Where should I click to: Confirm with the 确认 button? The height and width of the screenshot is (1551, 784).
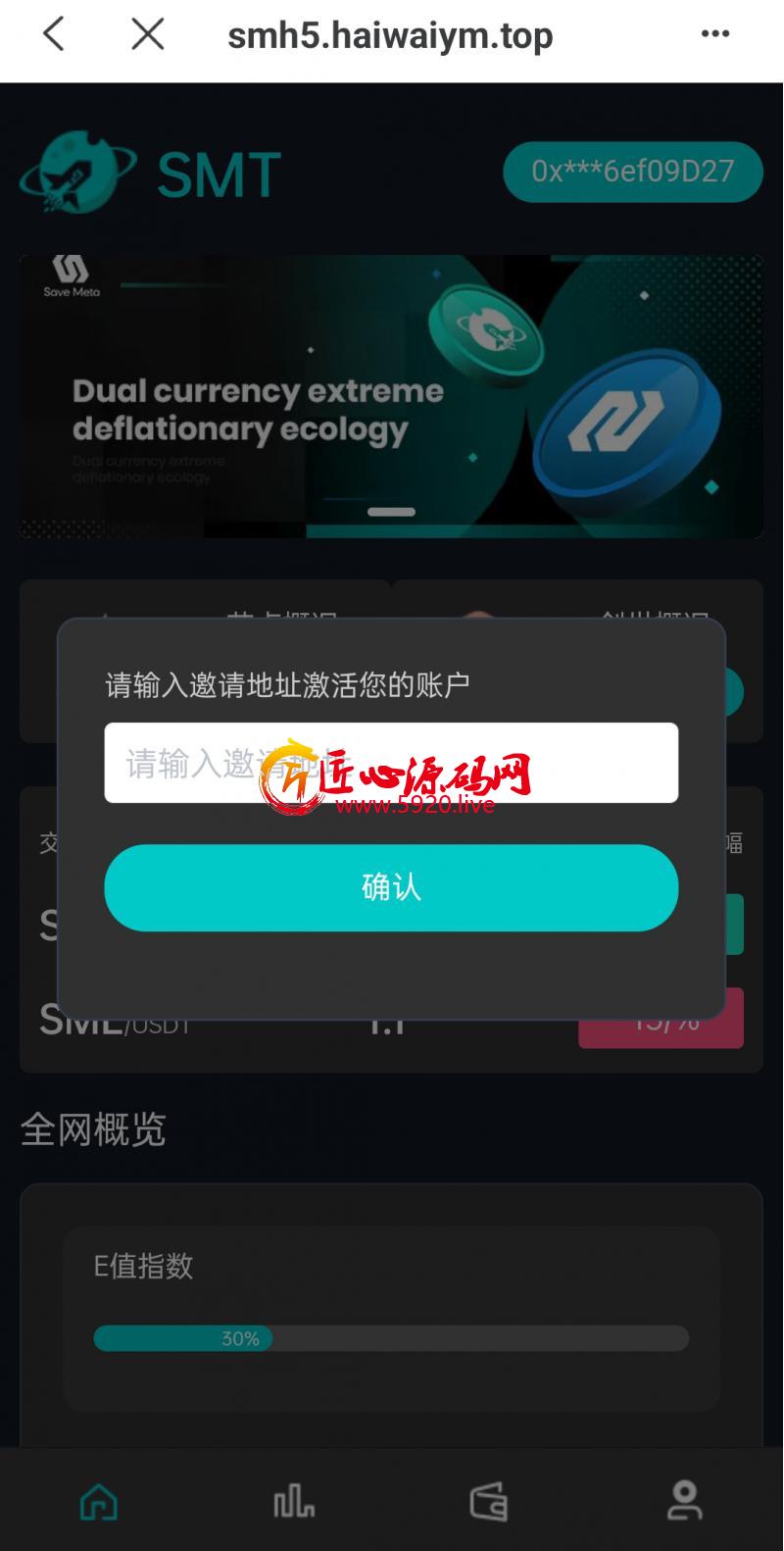pos(391,887)
